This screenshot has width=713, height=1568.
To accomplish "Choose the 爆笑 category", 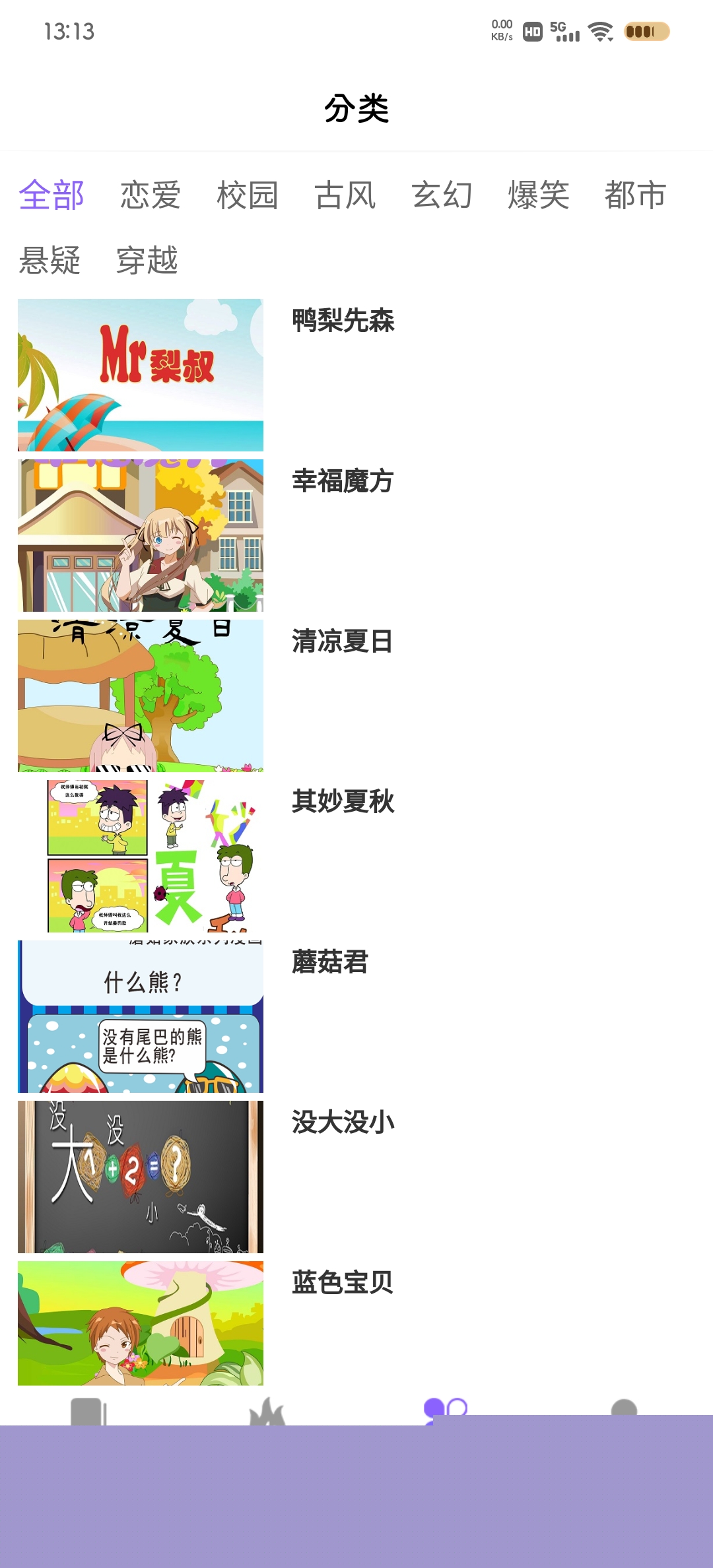I will click(x=538, y=195).
